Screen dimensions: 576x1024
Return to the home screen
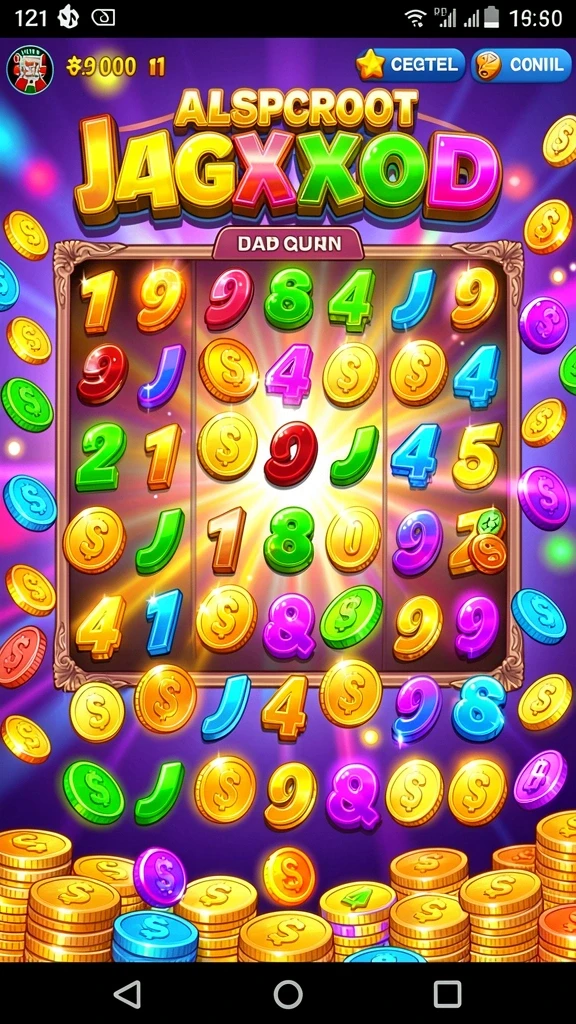pyautogui.click(x=288, y=994)
